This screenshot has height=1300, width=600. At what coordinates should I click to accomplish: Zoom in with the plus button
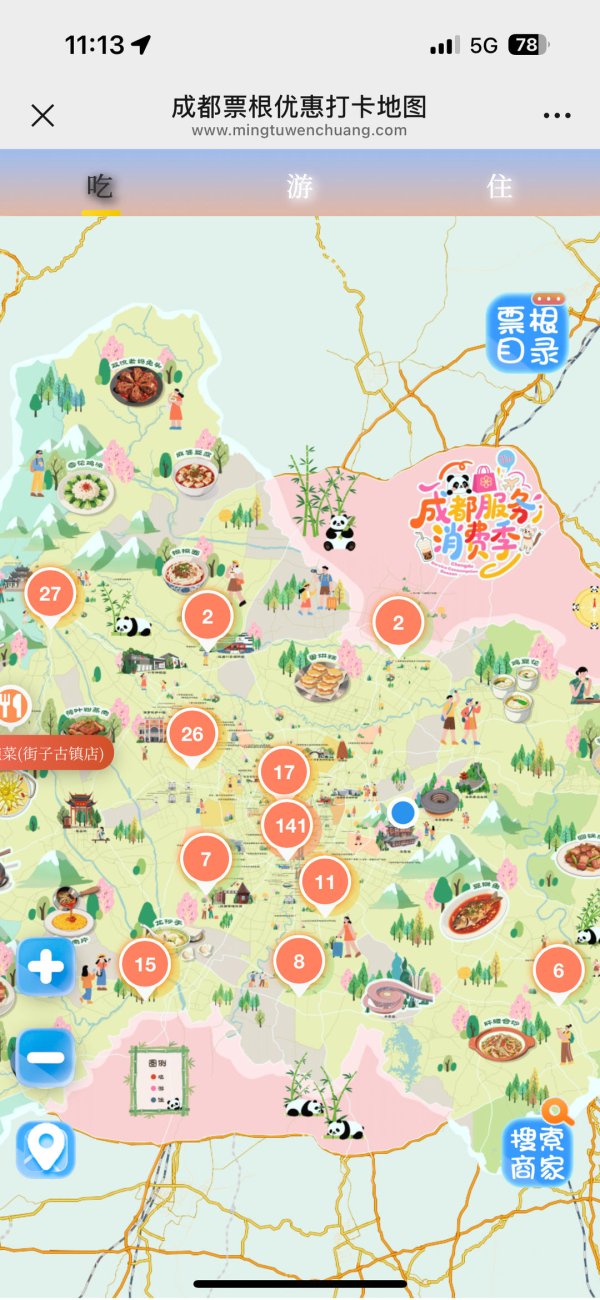[46, 968]
